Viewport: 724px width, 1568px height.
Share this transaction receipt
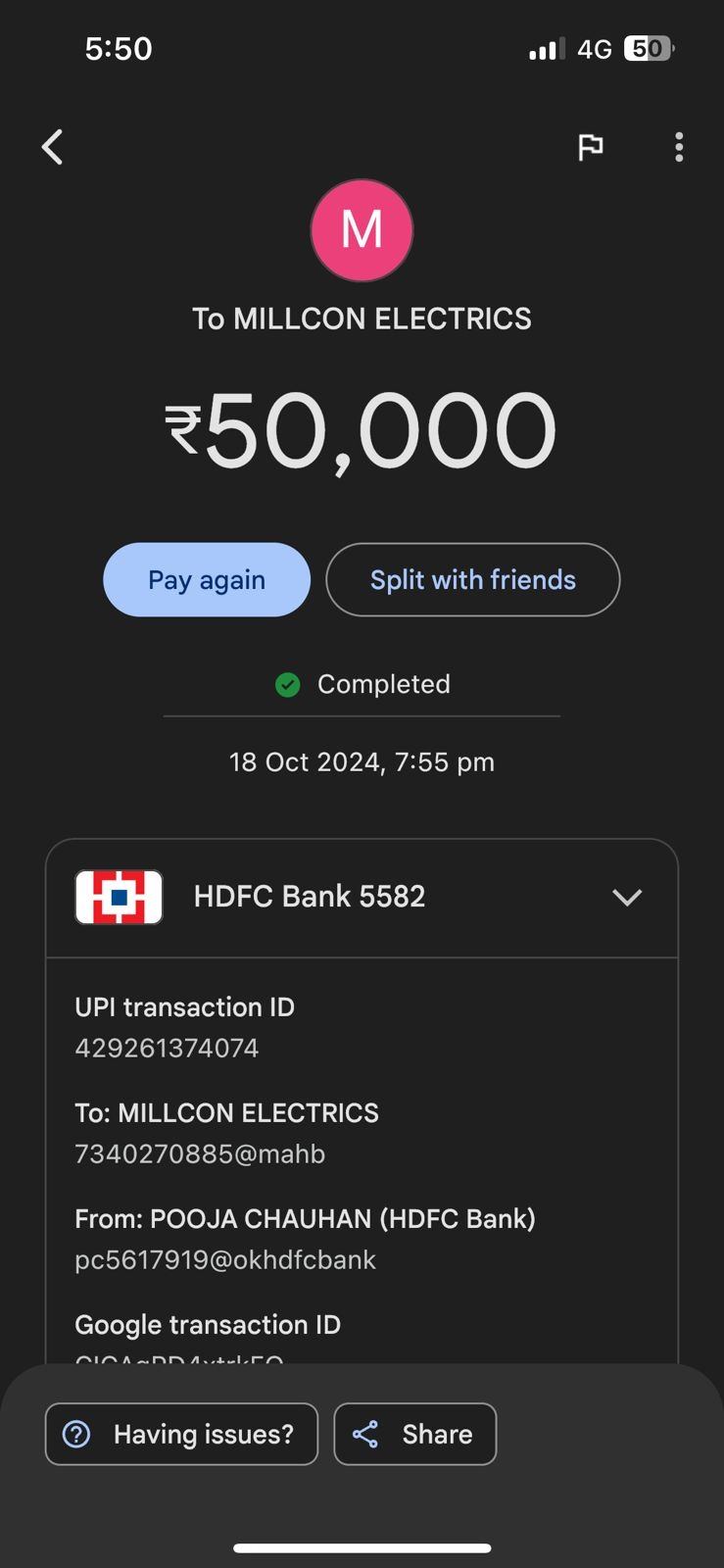414,1435
